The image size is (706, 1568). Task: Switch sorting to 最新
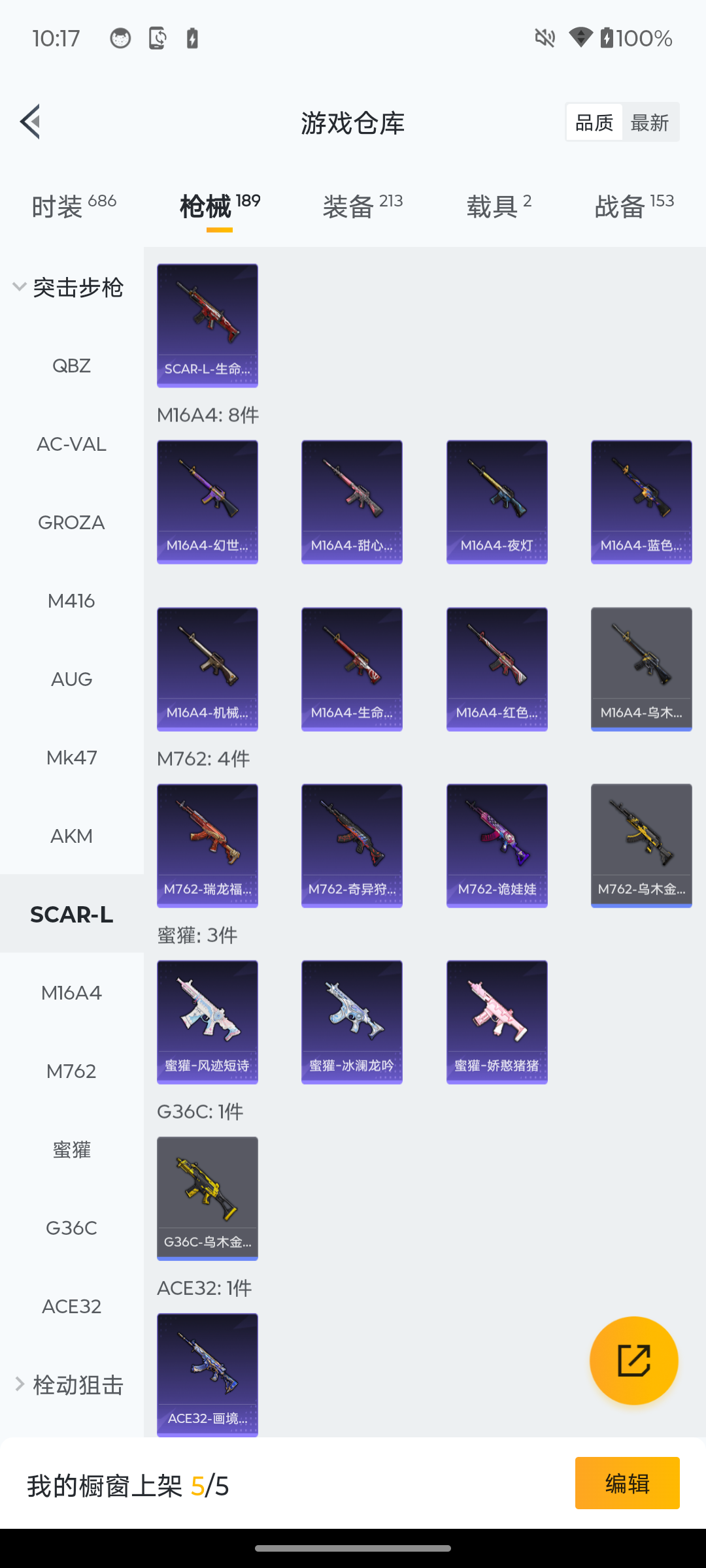[649, 122]
